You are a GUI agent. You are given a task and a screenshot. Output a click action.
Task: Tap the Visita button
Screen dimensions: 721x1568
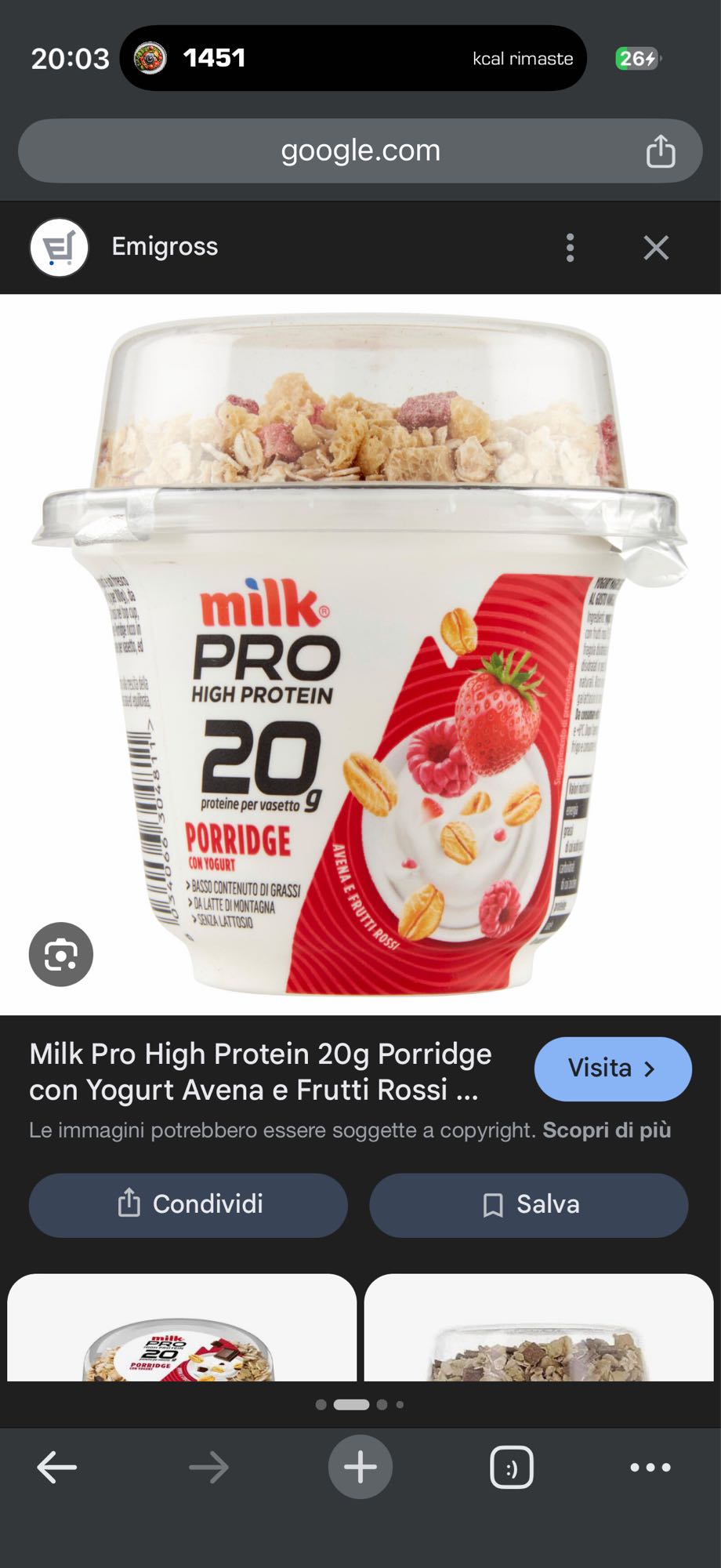click(x=612, y=1068)
